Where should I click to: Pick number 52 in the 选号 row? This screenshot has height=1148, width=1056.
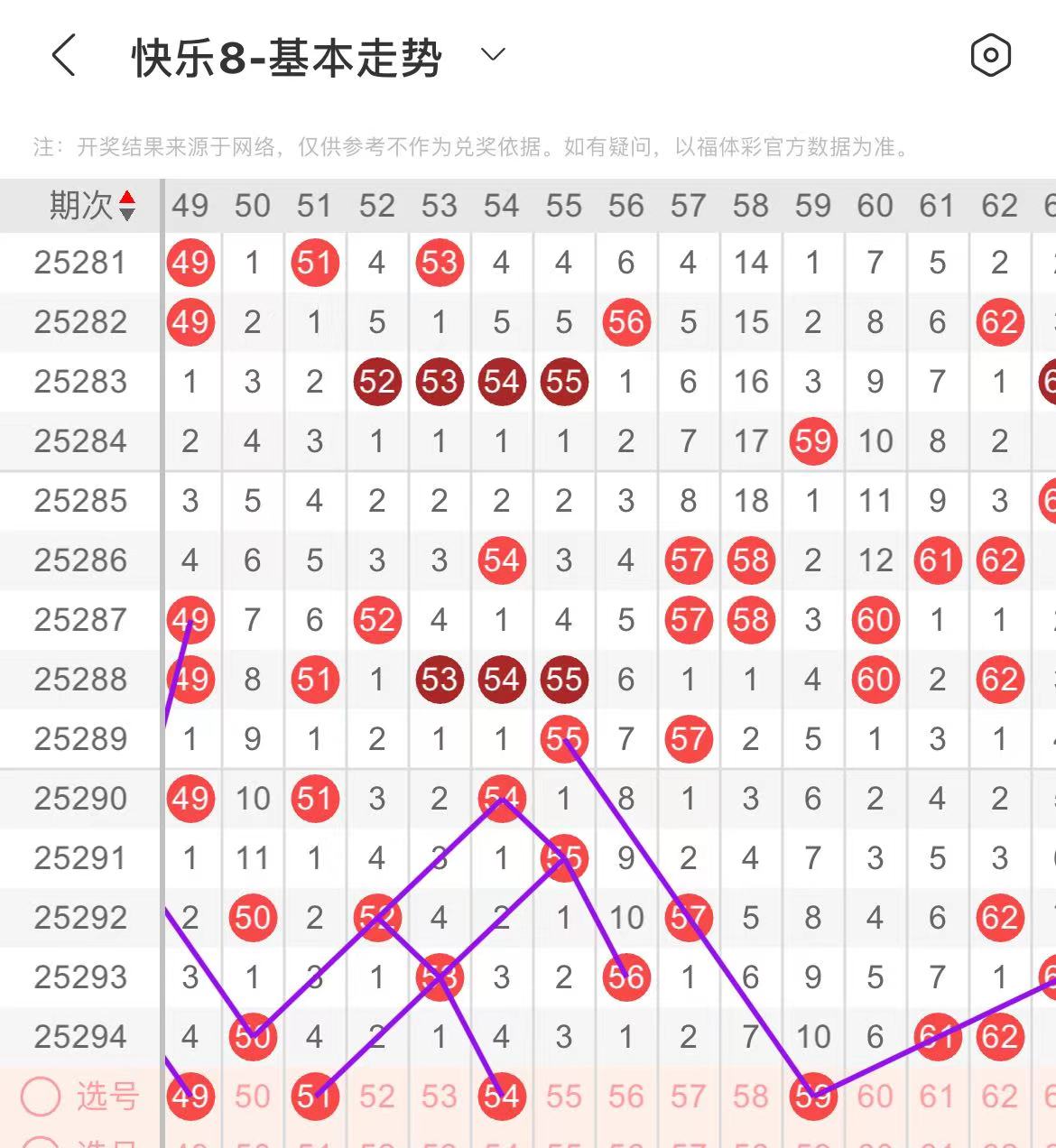377,1097
